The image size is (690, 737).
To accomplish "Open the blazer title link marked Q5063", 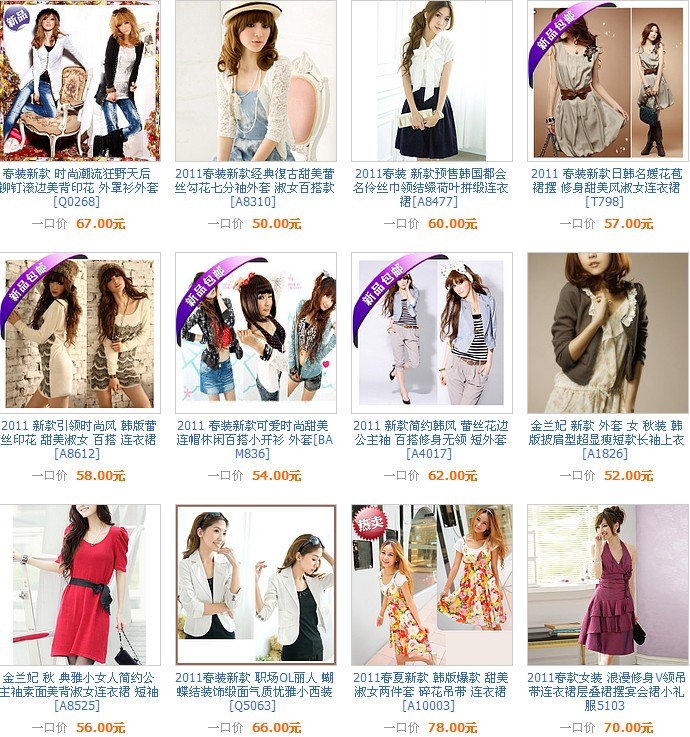I will (x=255, y=691).
